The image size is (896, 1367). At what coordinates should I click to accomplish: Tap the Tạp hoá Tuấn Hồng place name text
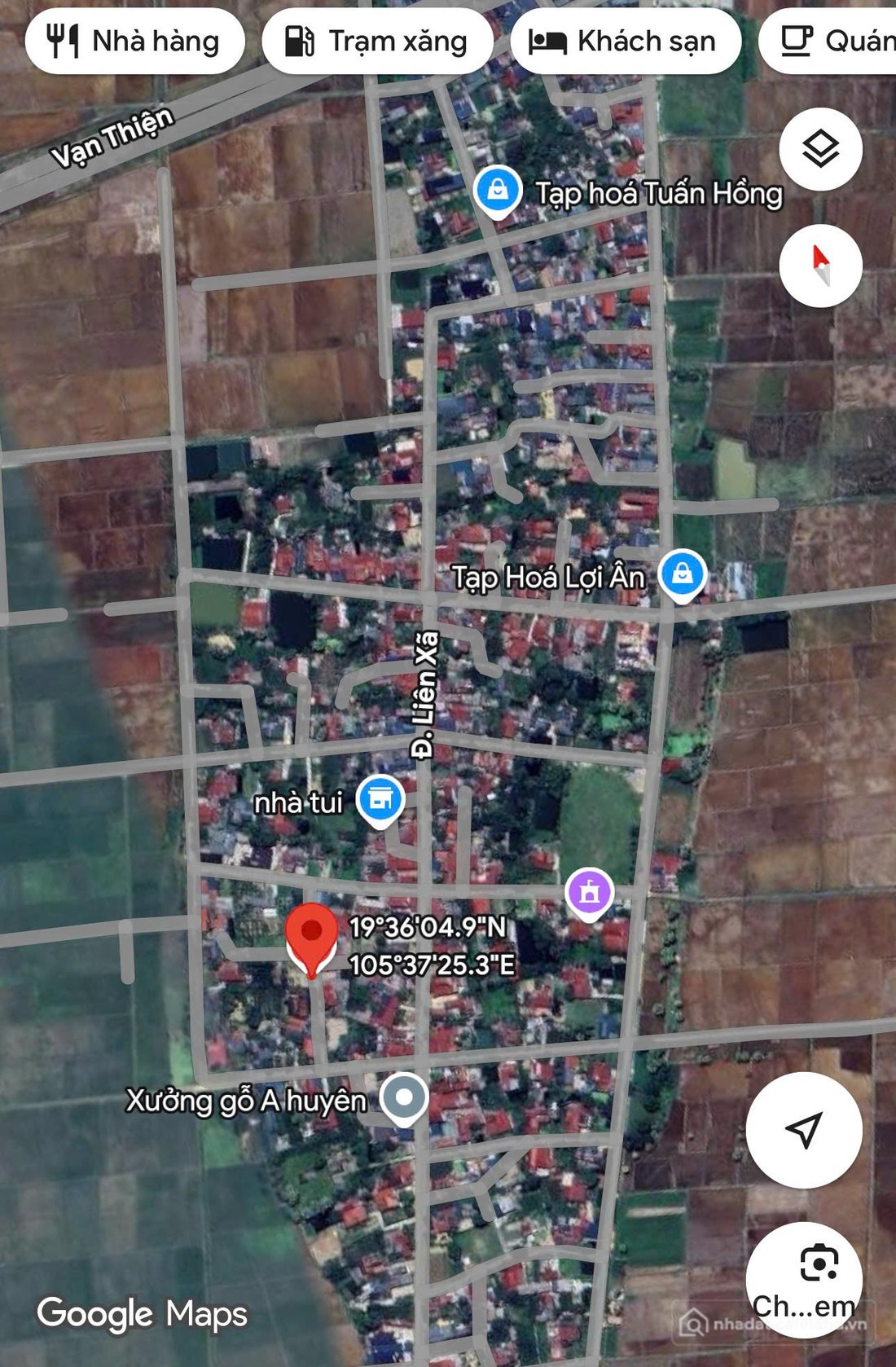[660, 194]
